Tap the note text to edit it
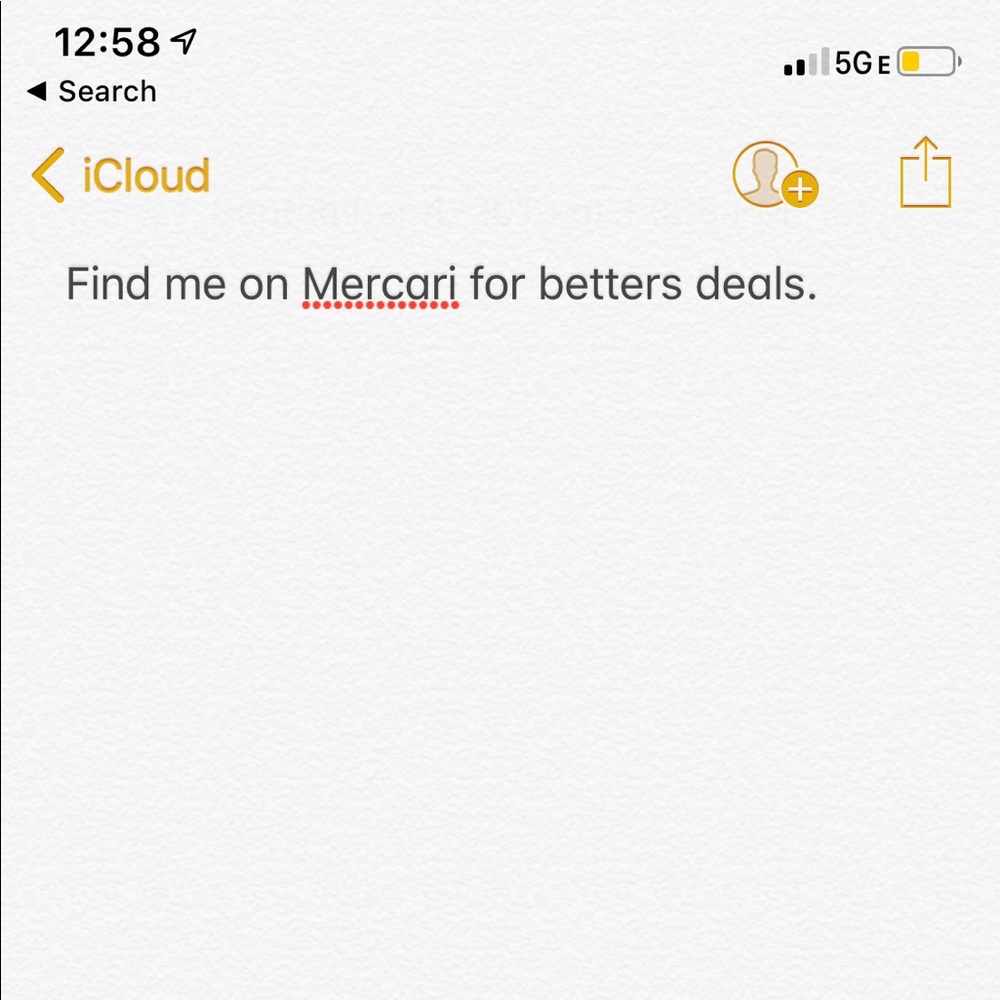Image resolution: width=1000 pixels, height=1000 pixels. click(440, 285)
